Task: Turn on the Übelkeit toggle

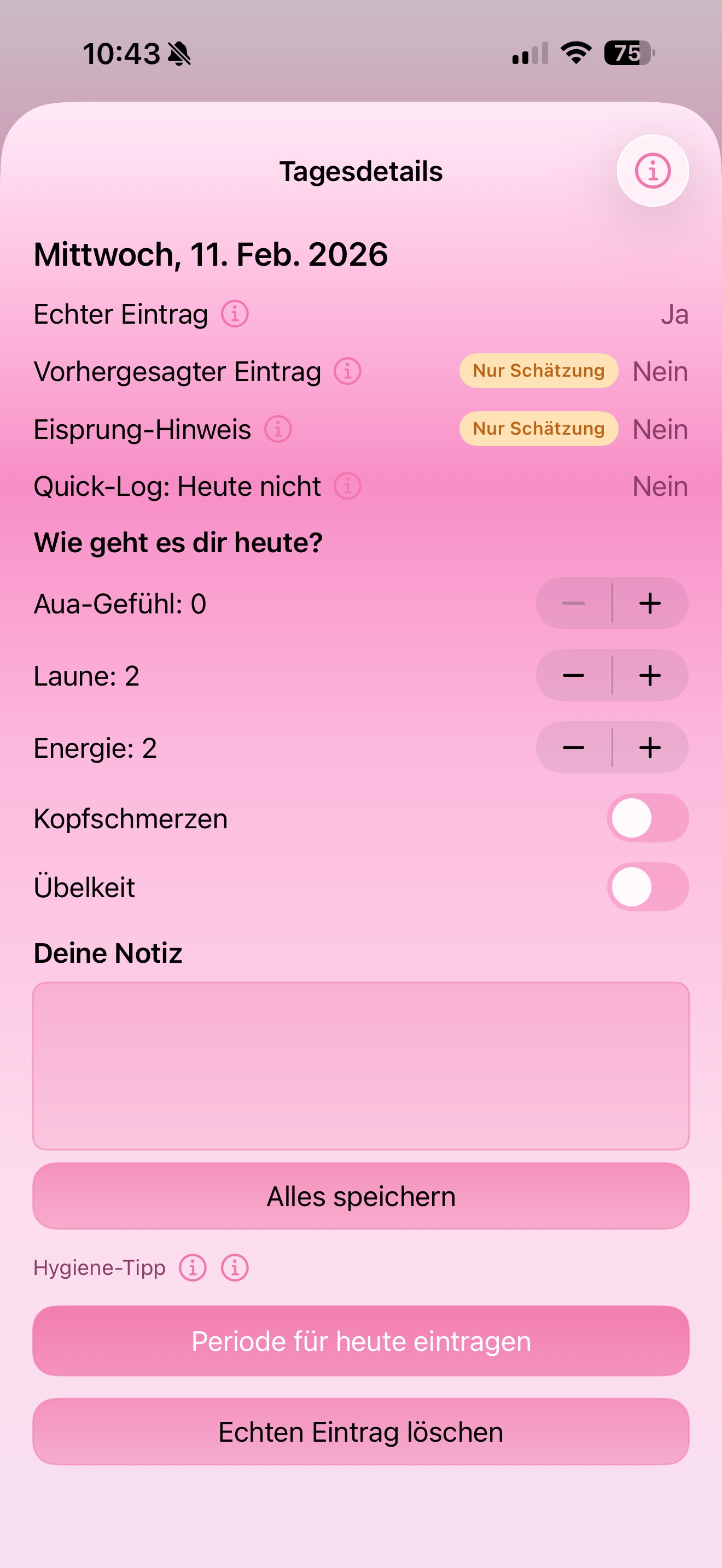Action: pos(647,887)
